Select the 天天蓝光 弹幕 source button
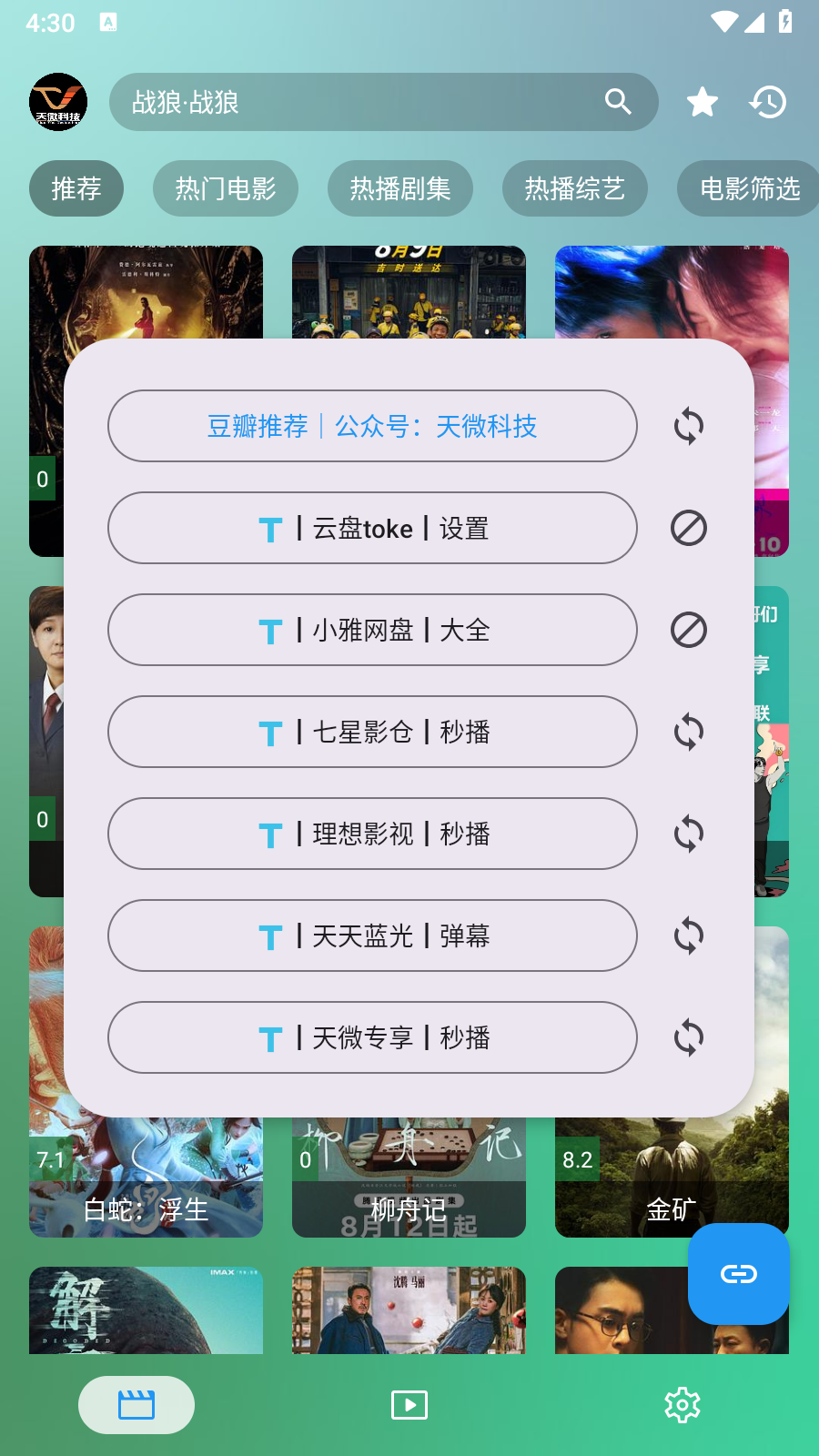 click(372, 935)
